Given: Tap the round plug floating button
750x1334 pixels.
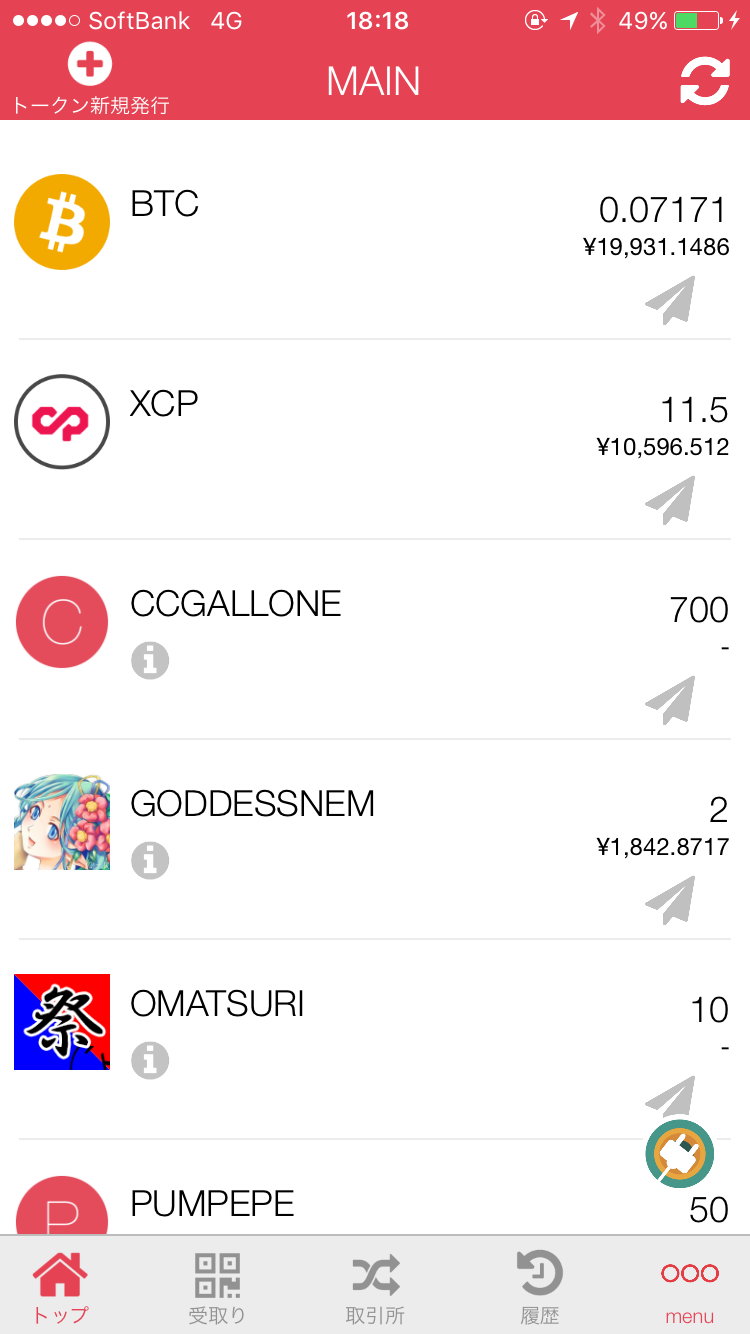Looking at the screenshot, I should [680, 1154].
